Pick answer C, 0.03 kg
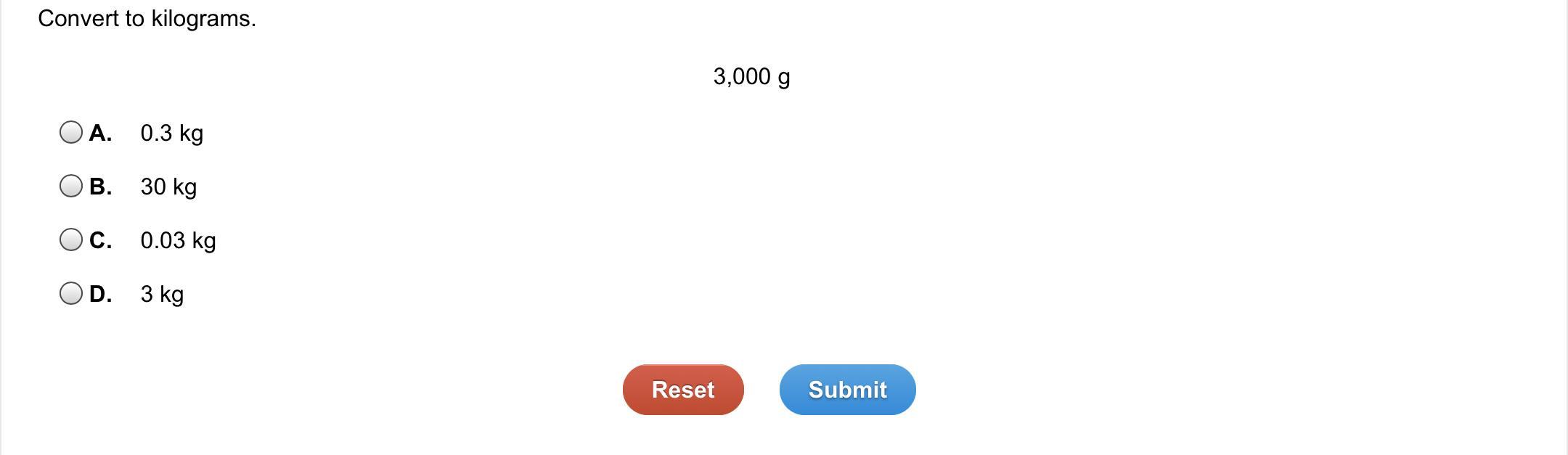 [x=71, y=239]
